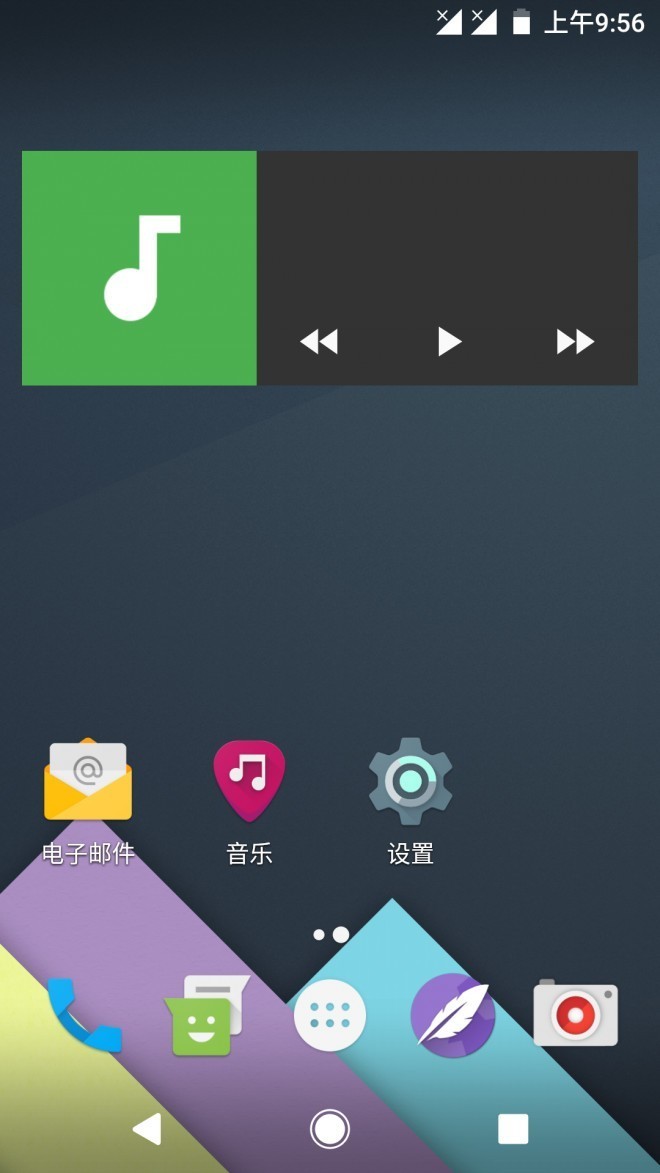The image size is (660, 1173).
Task: Show recent apps
Action: 513,1129
